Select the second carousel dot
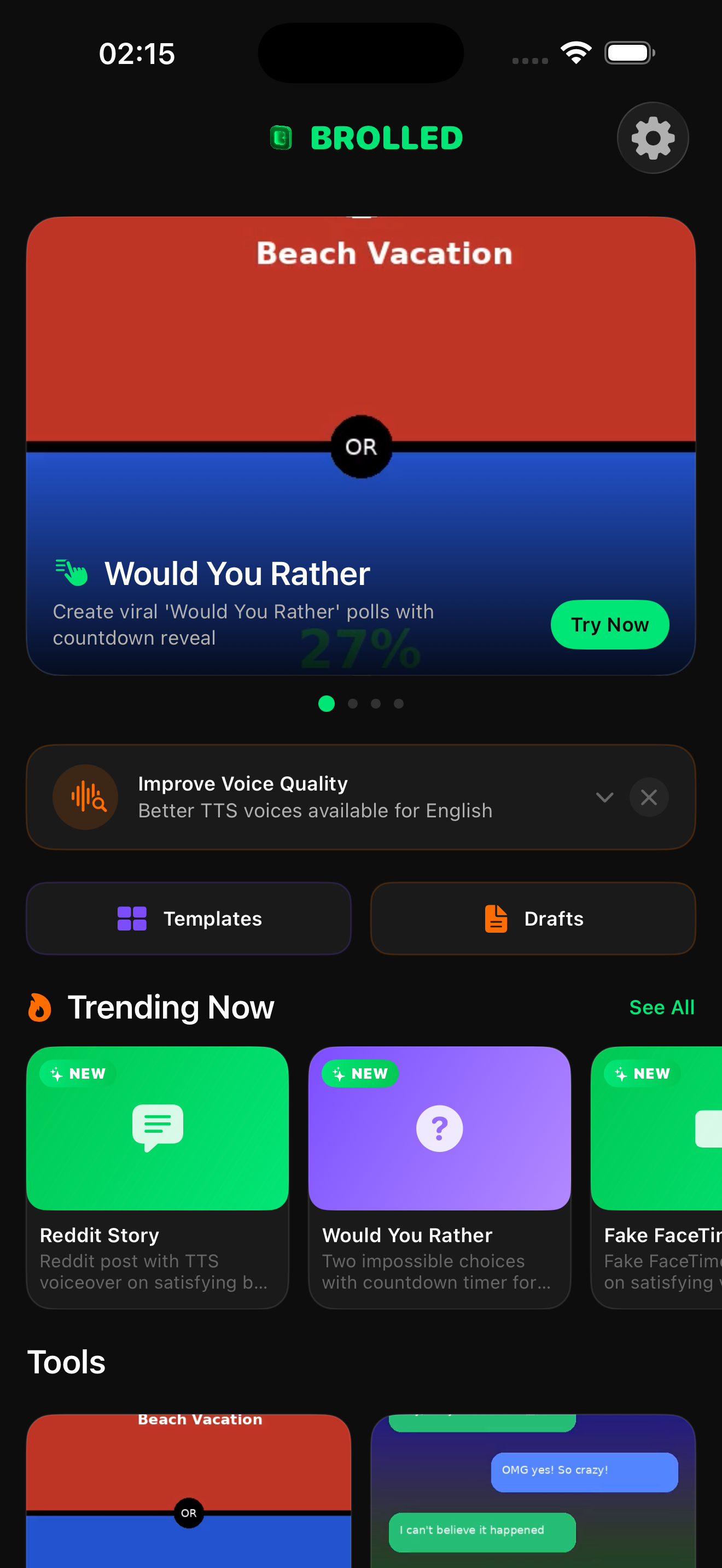This screenshot has width=722, height=1568. coord(352,704)
